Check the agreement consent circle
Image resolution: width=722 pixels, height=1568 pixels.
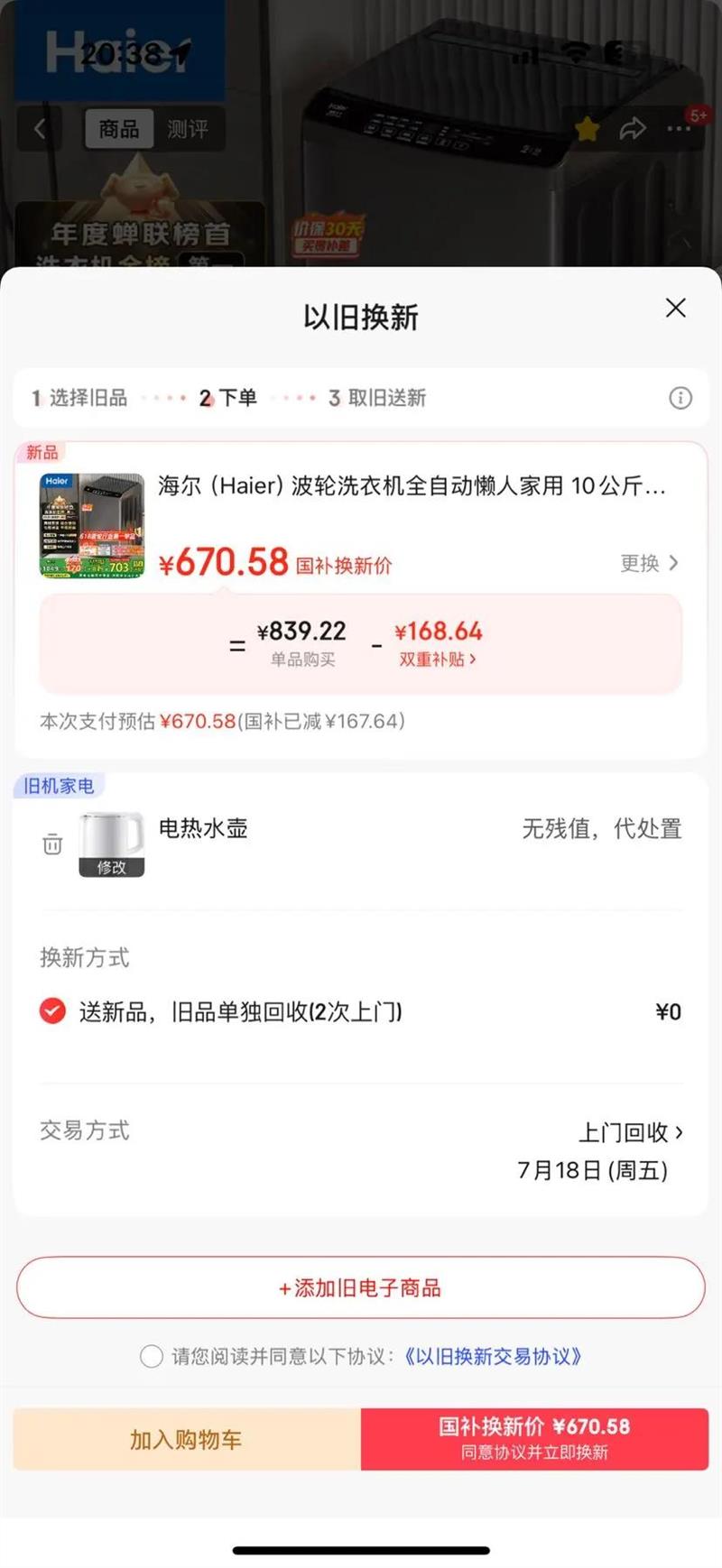[152, 1356]
